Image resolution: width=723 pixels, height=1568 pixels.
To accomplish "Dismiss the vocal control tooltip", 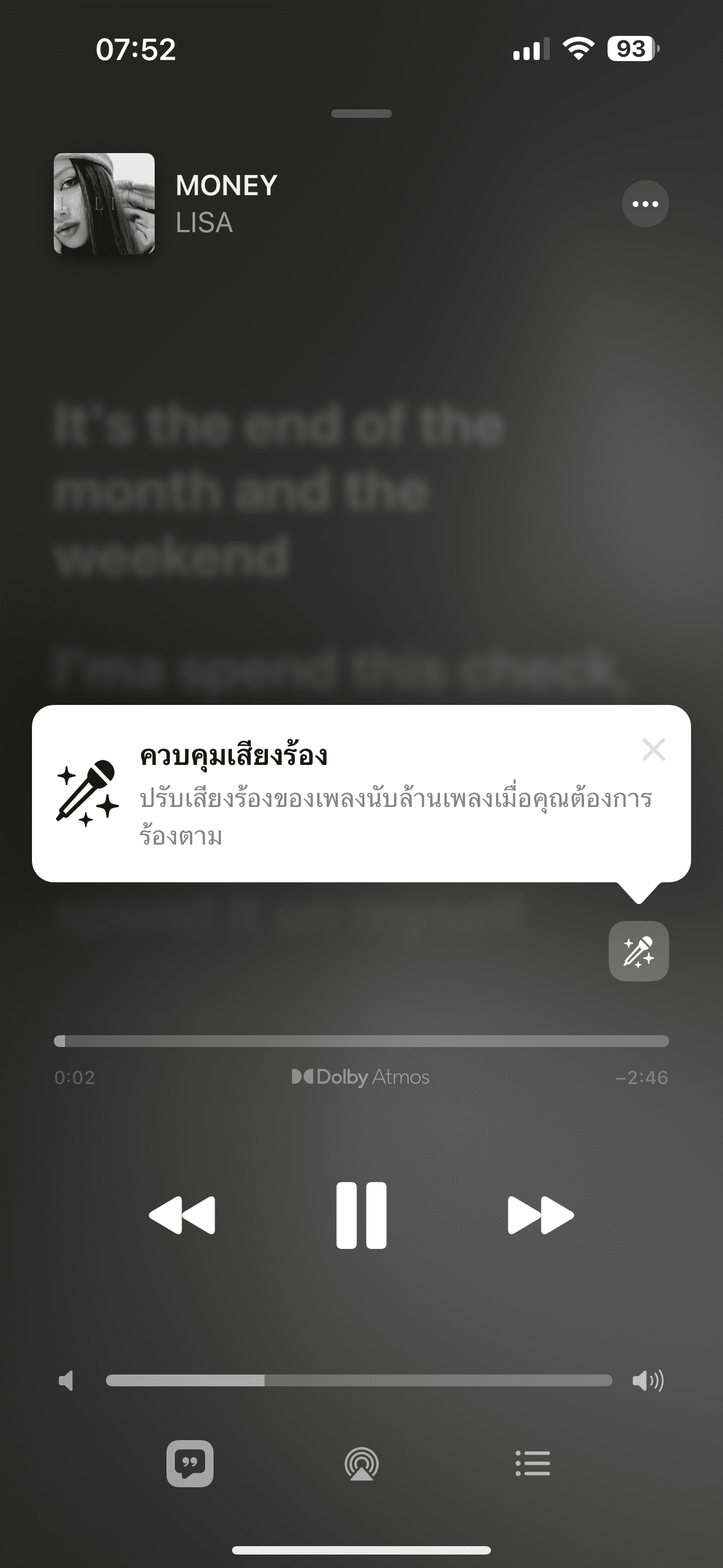I will tap(654, 749).
